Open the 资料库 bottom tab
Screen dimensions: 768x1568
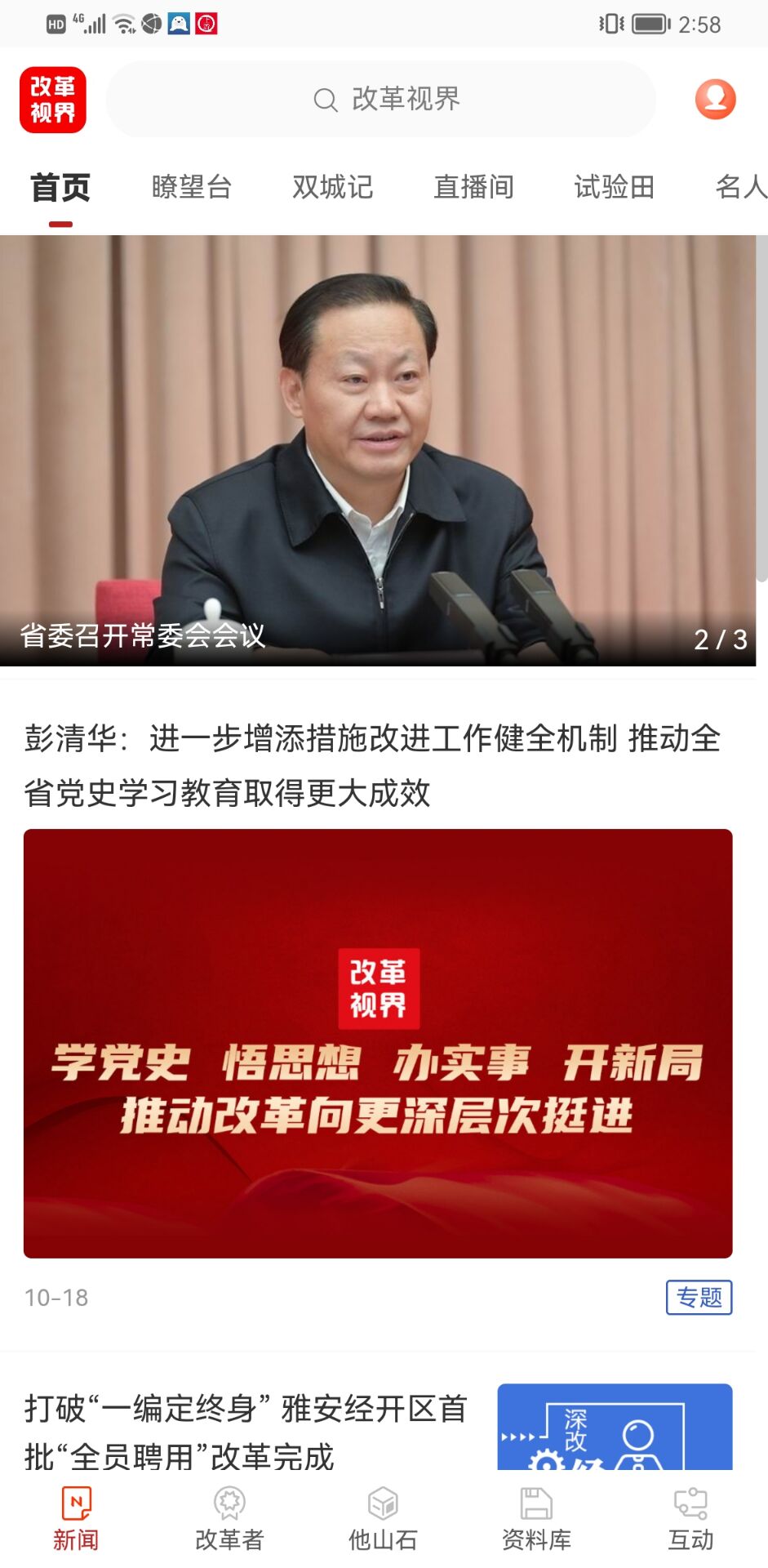click(536, 1519)
